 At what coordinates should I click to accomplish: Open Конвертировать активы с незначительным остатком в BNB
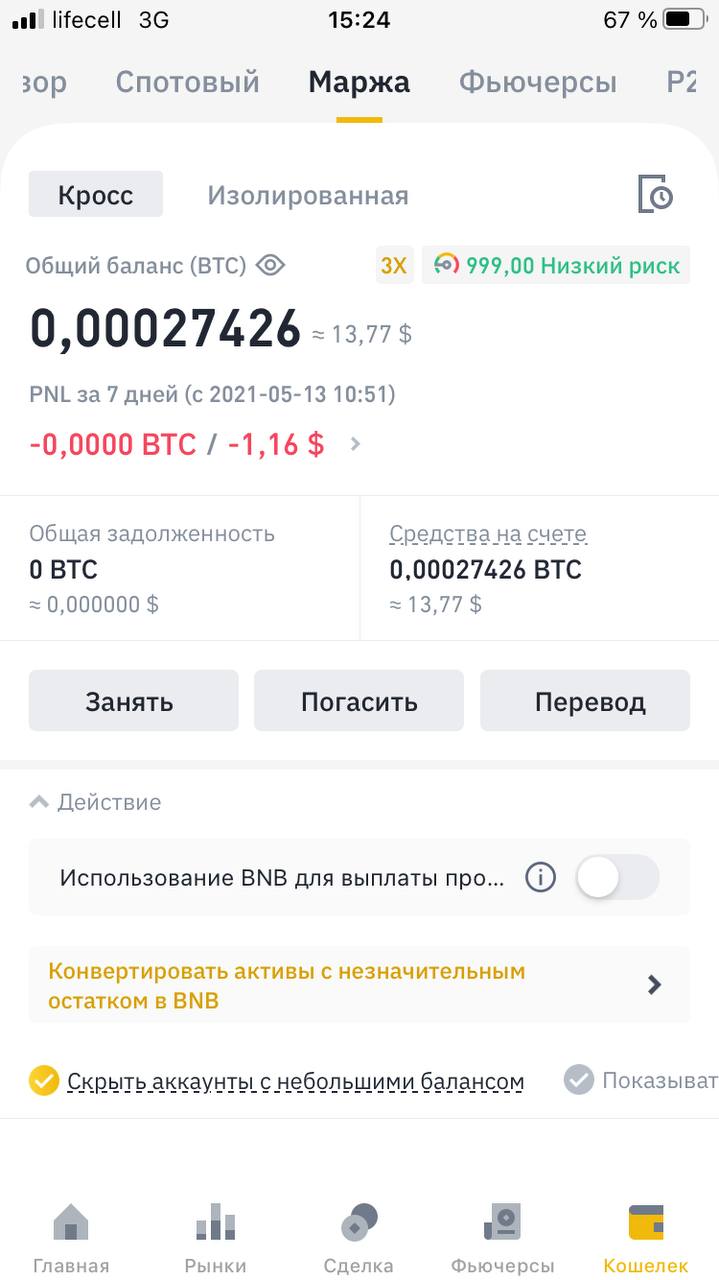tap(359, 985)
